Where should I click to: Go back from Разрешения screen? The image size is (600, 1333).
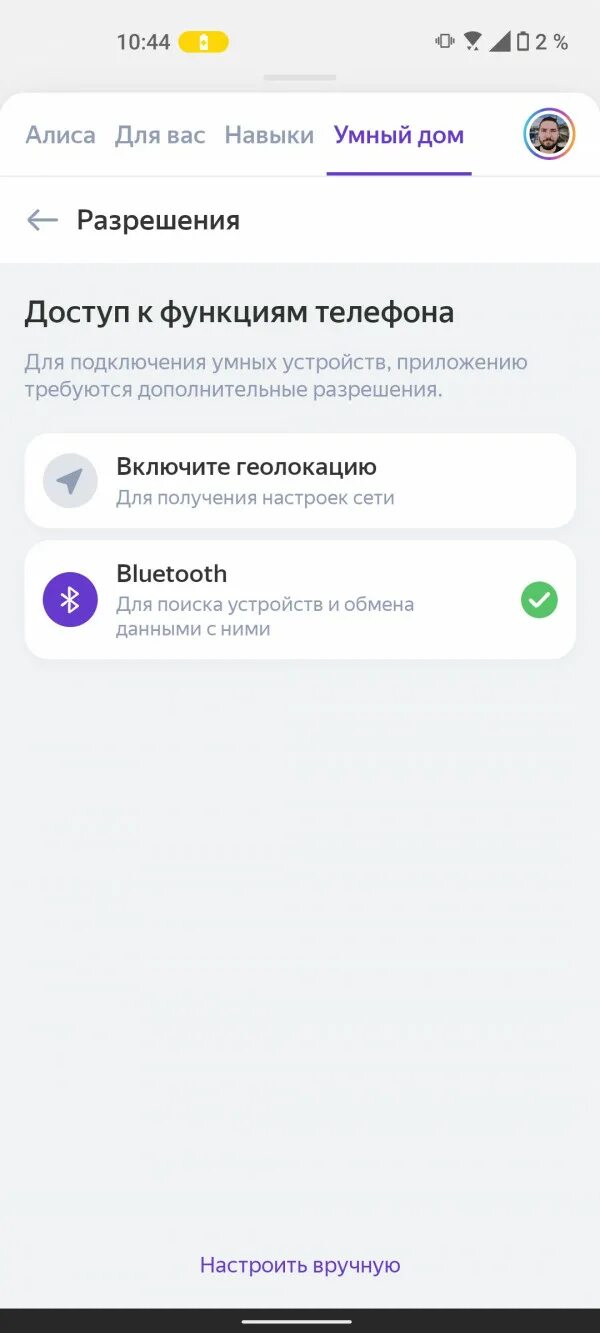coord(42,220)
